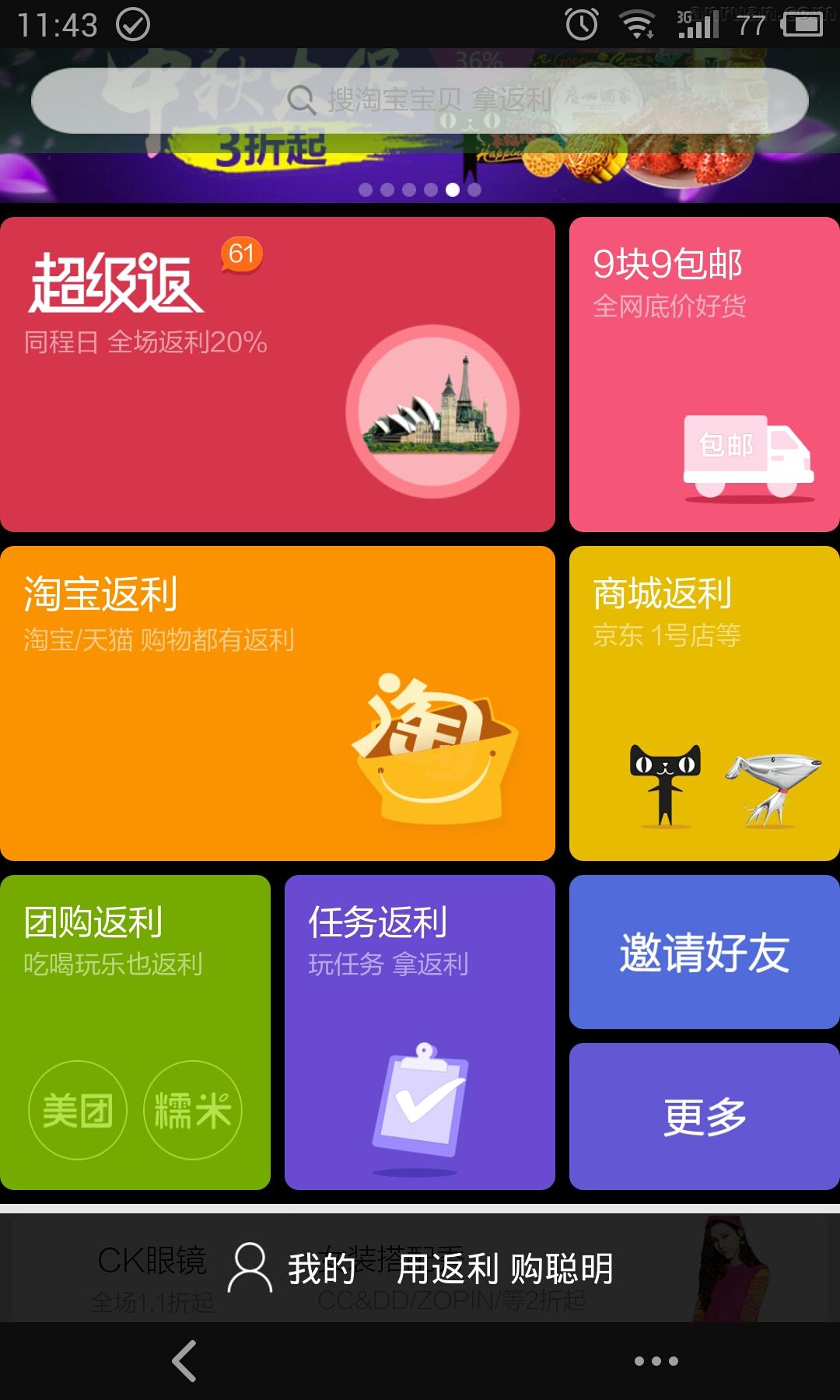The height and width of the screenshot is (1400, 840).
Task: Tap the delivery truck icon in 9块9包邮
Action: tap(747, 451)
